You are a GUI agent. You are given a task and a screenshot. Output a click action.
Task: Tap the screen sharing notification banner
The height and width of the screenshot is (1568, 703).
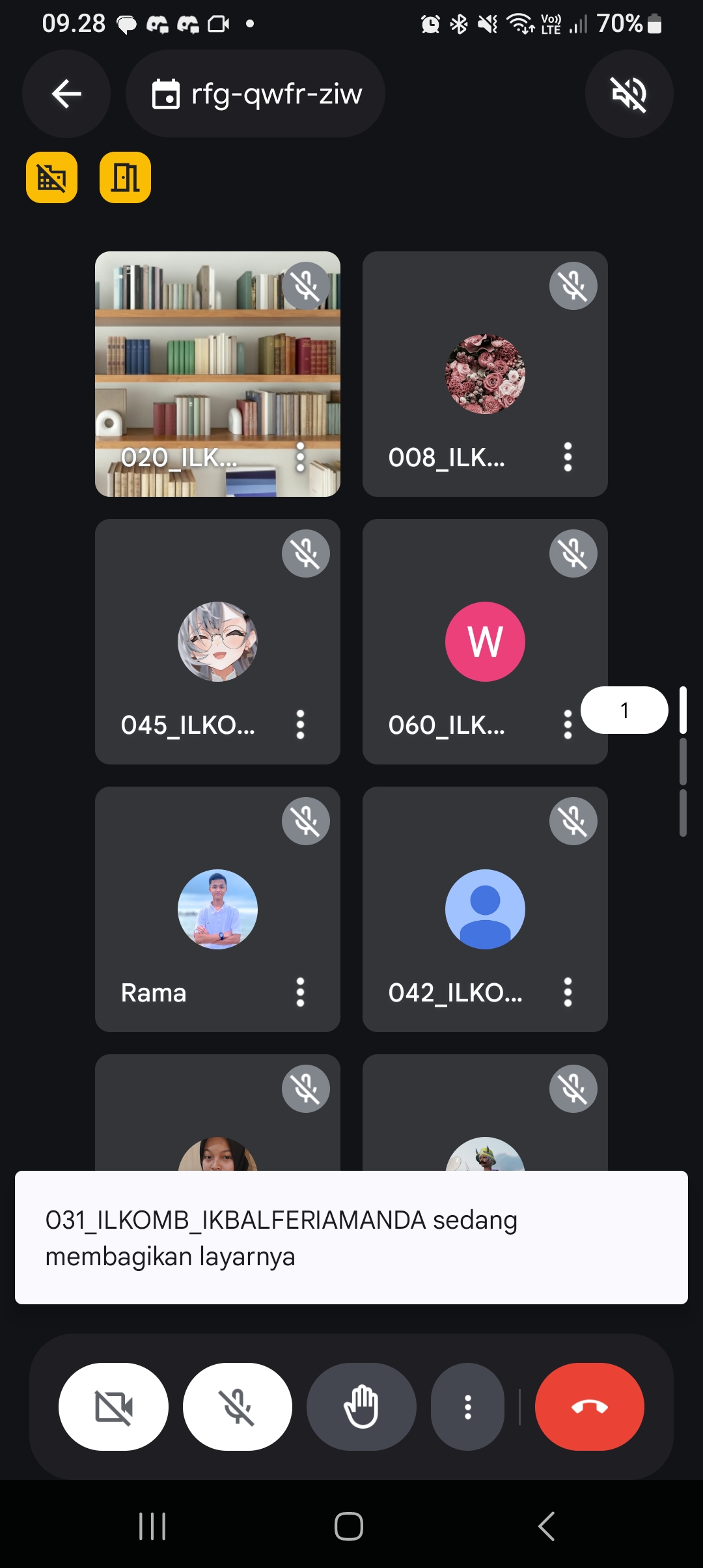[351, 1237]
